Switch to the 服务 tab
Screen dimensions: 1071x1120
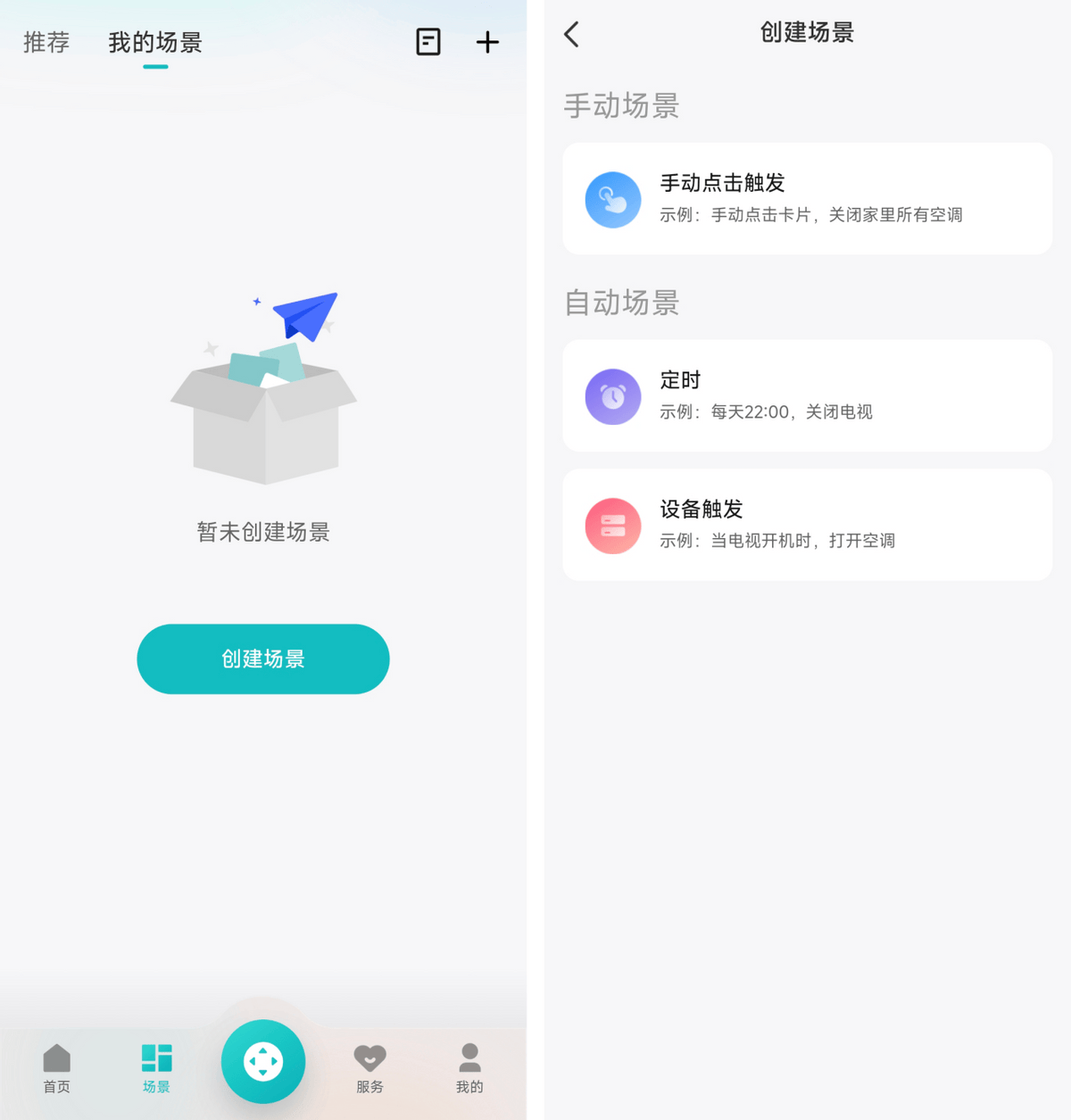[369, 1068]
